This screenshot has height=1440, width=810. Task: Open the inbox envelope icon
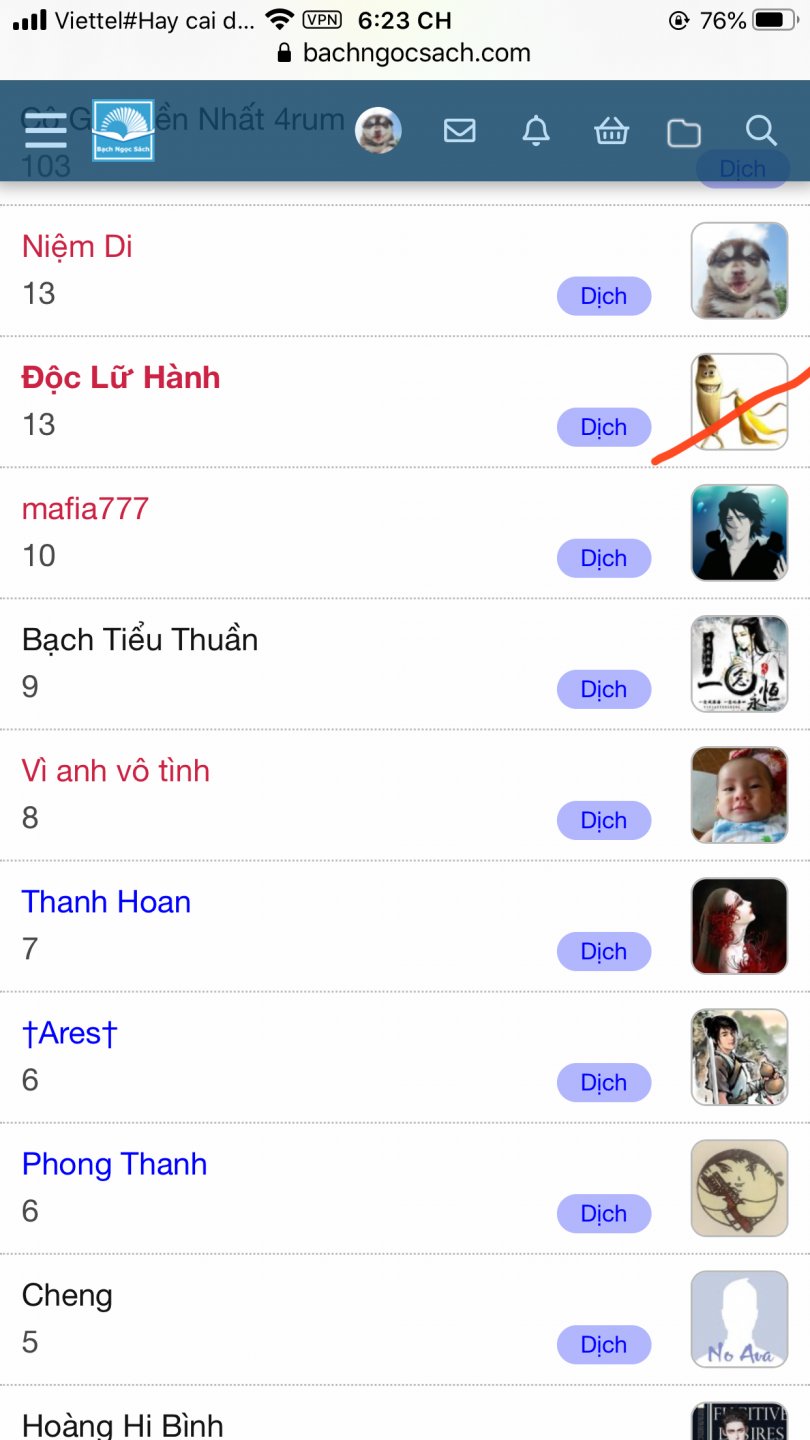pyautogui.click(x=459, y=131)
